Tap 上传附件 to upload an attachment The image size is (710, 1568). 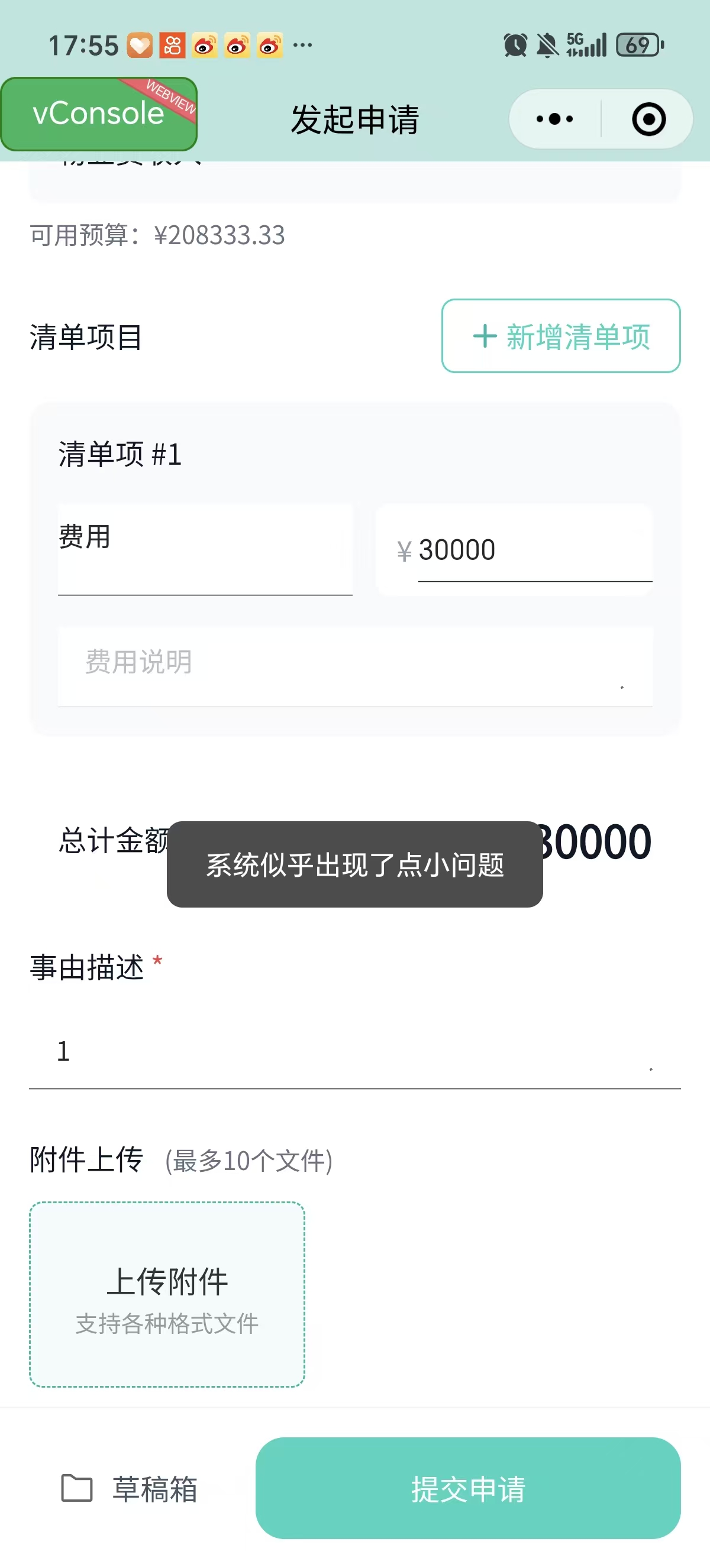(x=167, y=1294)
